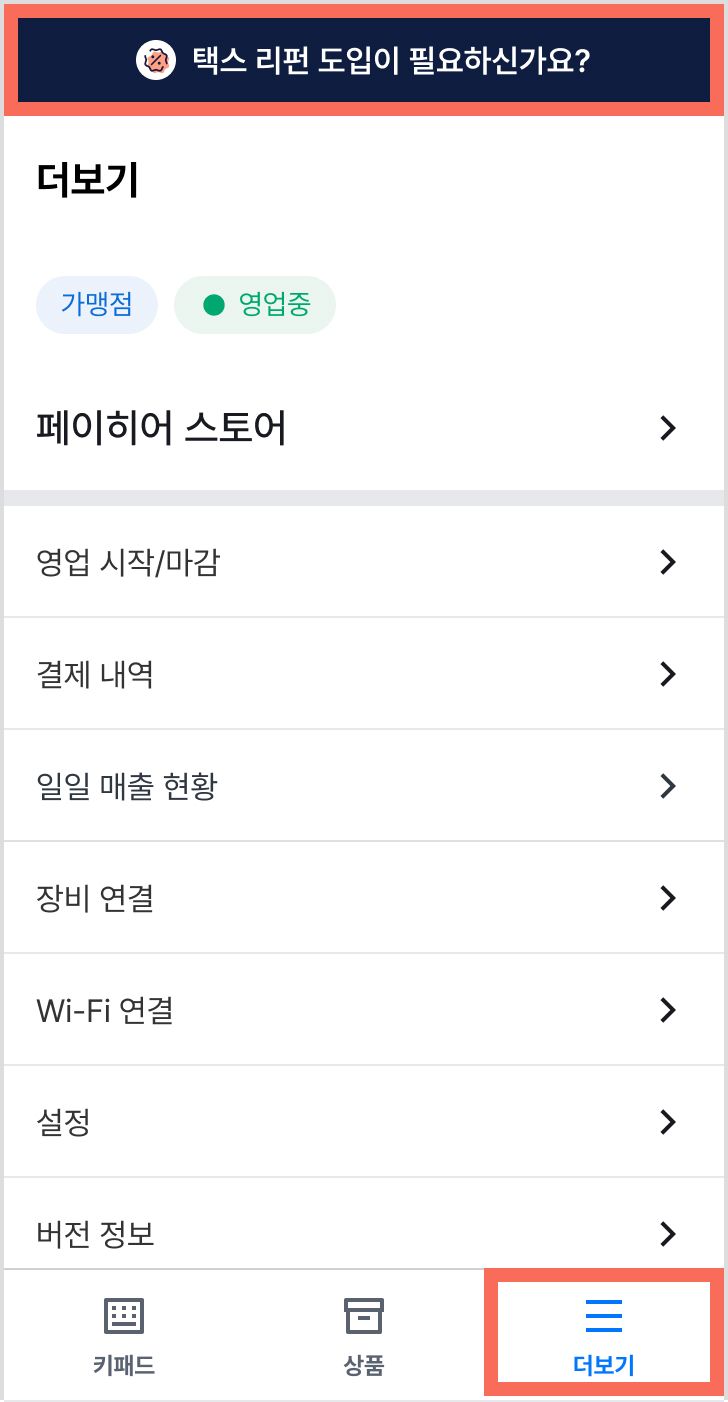Open 페이히어 스토어
Screen dimensions: 728x1402
coord(364,429)
